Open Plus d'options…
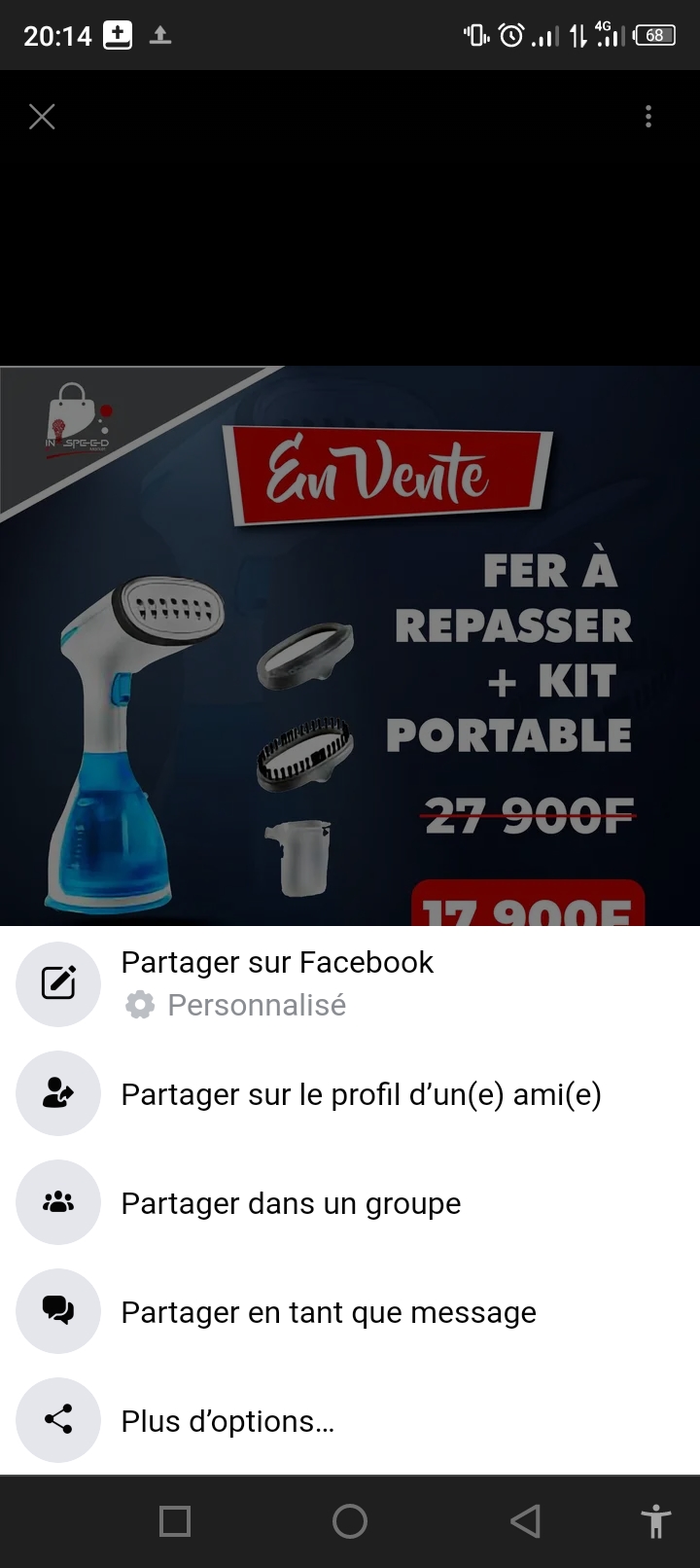Screen dimensions: 700x1568 (x=227, y=1421)
